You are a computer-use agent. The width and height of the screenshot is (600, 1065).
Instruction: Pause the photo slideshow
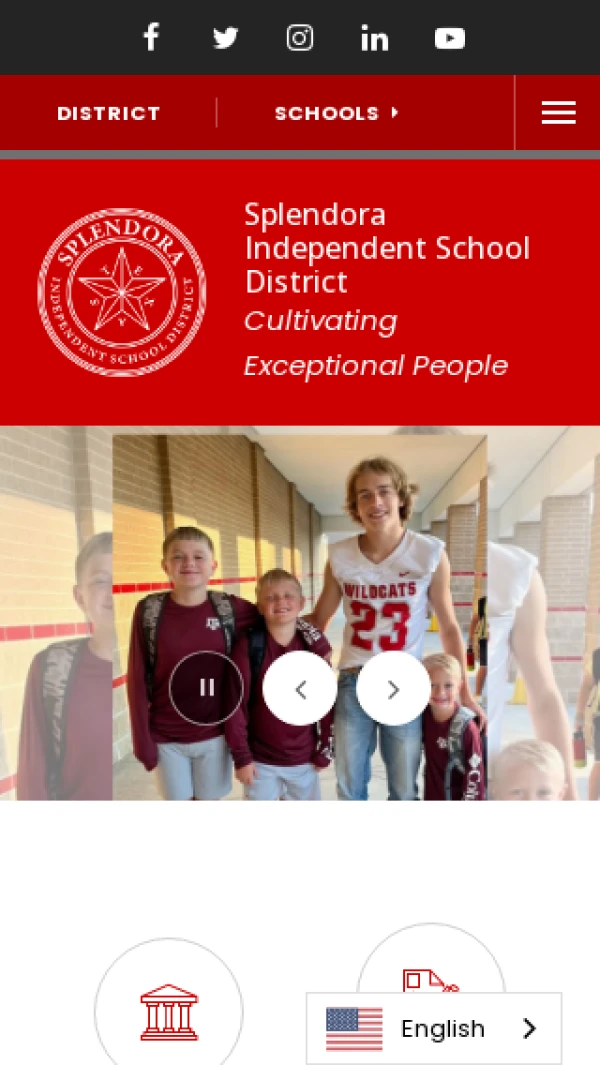[206, 688]
